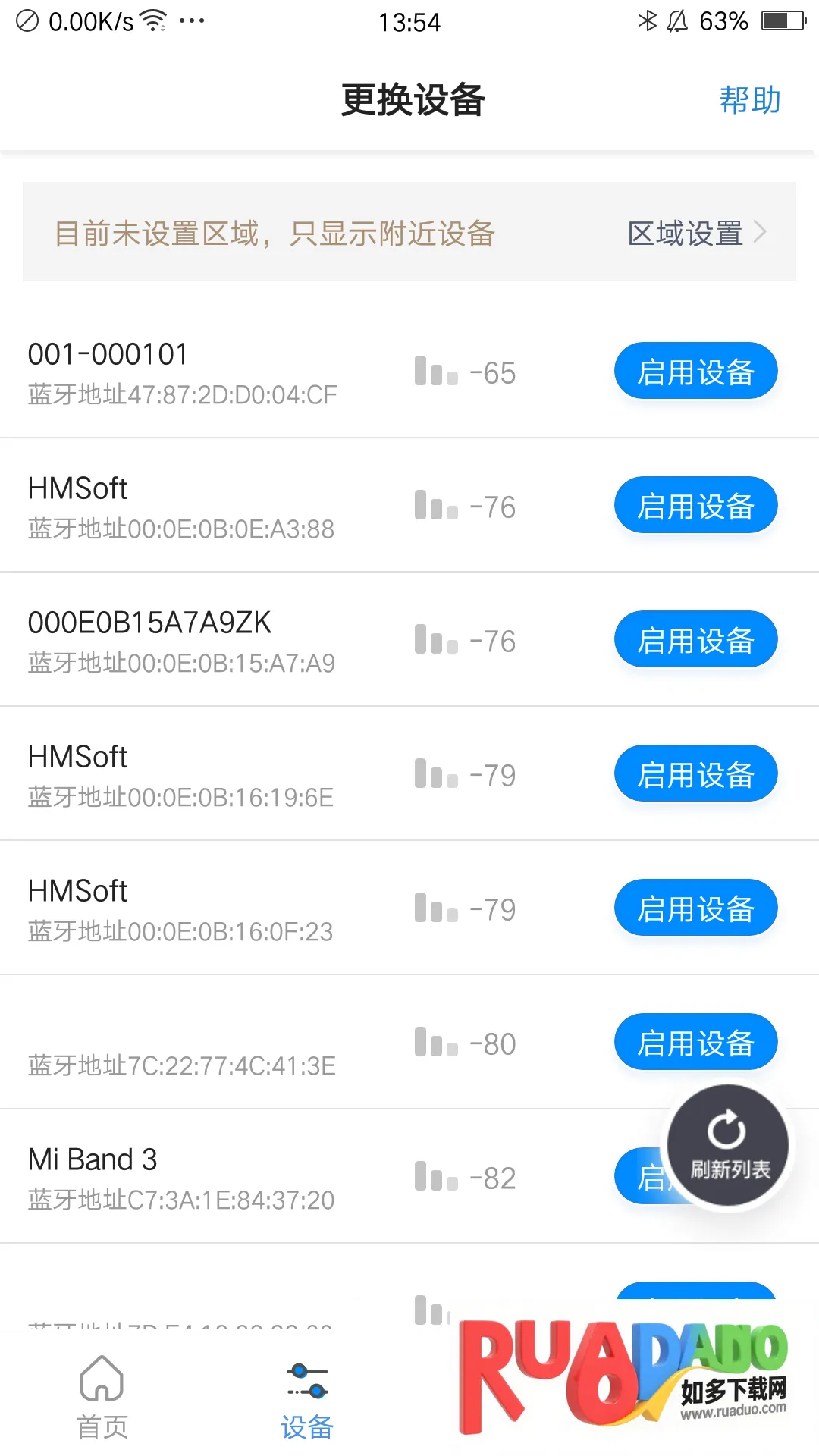Open 区域设置 area settings

coord(696,233)
